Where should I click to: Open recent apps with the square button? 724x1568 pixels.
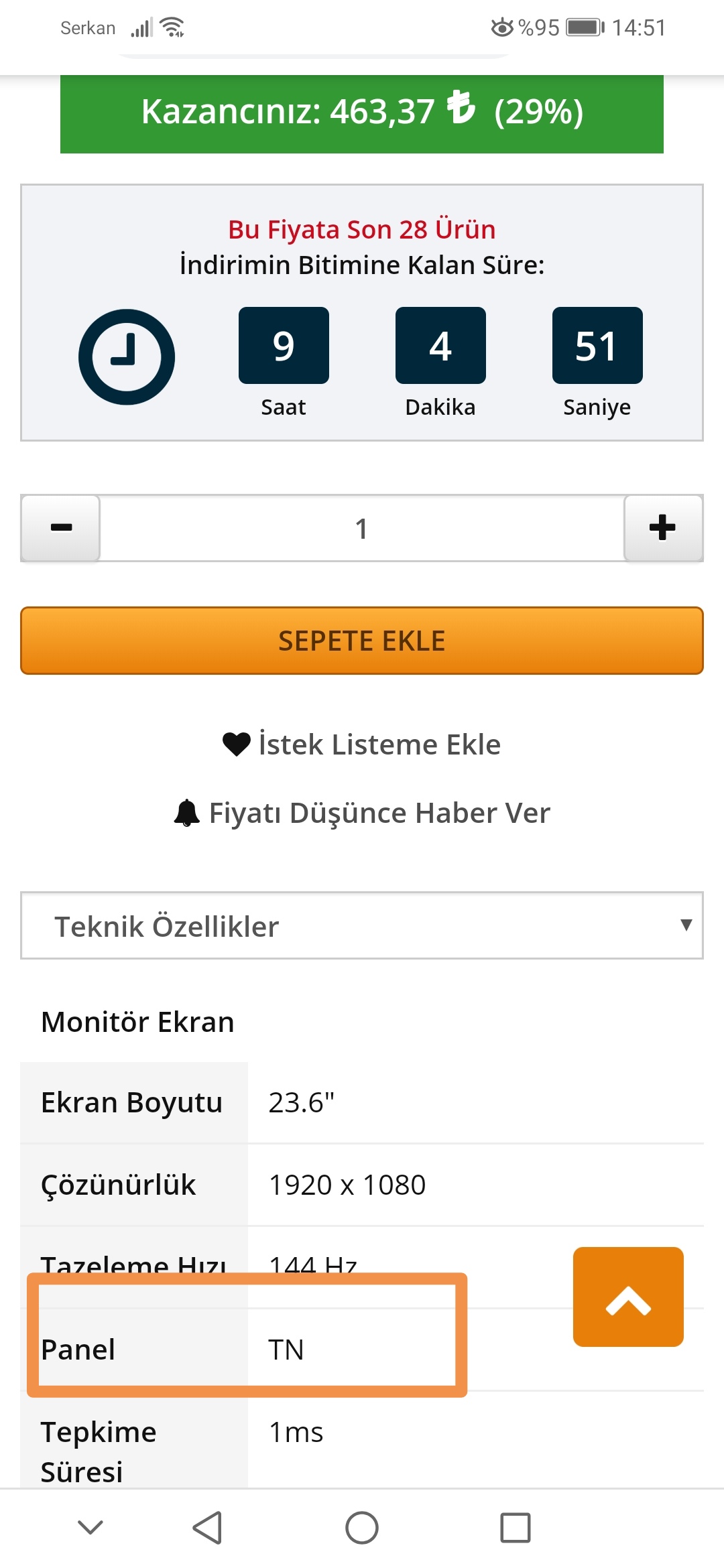point(516,1528)
